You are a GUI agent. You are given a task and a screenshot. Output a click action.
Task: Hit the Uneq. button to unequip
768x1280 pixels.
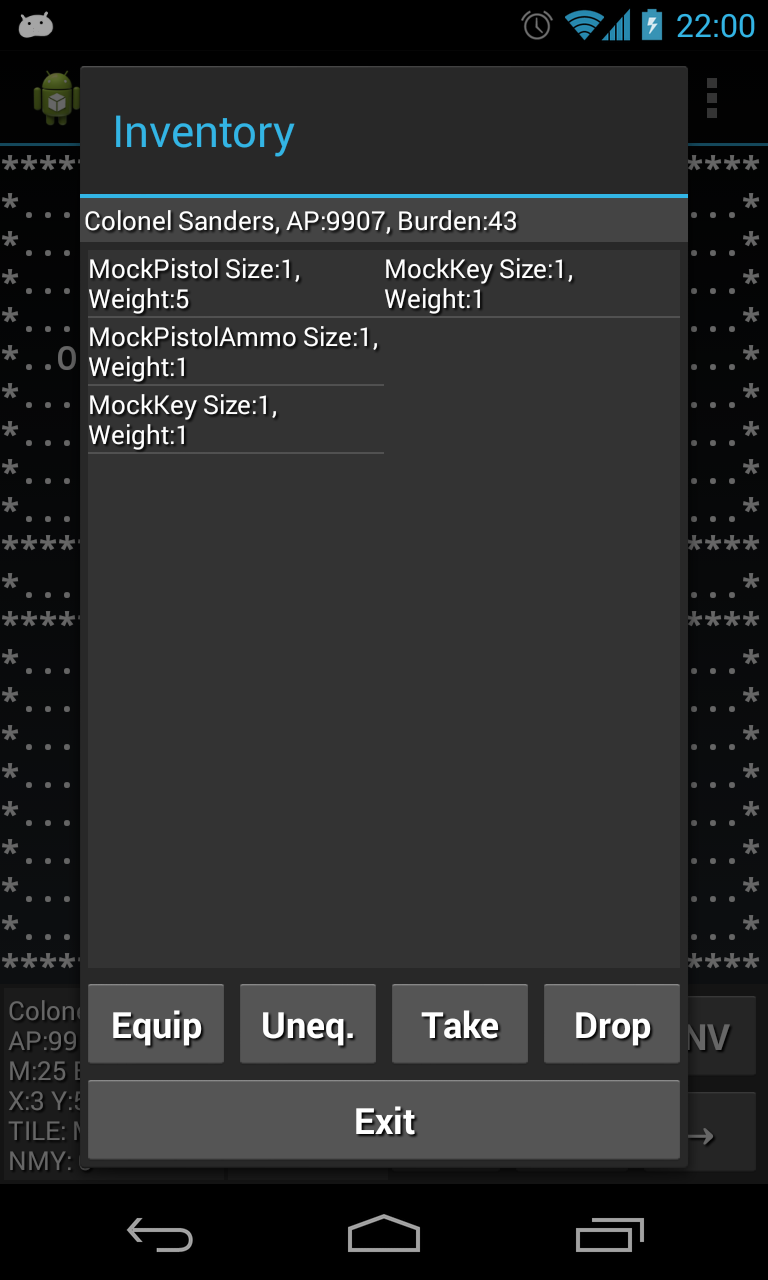point(308,1025)
